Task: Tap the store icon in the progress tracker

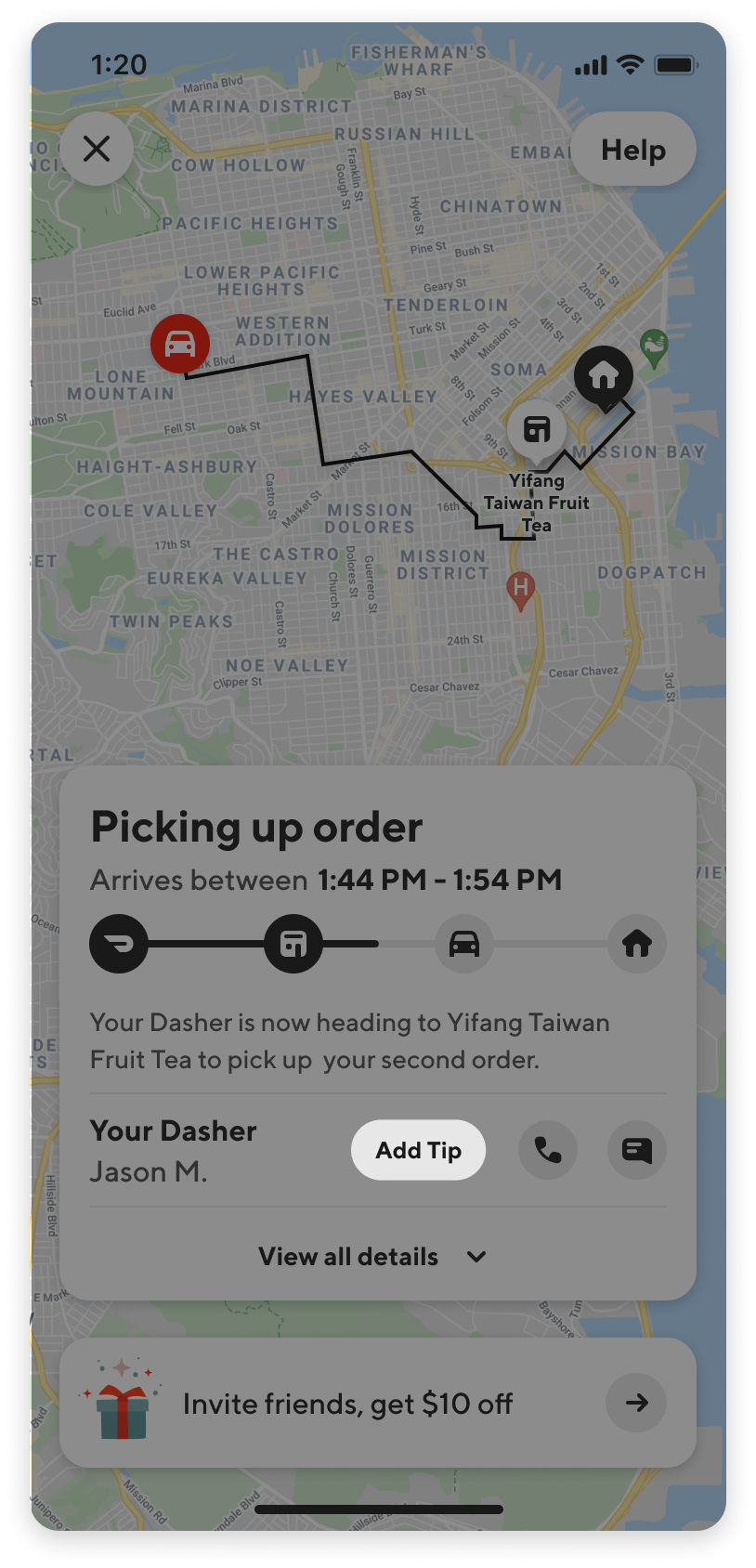Action: 293,943
